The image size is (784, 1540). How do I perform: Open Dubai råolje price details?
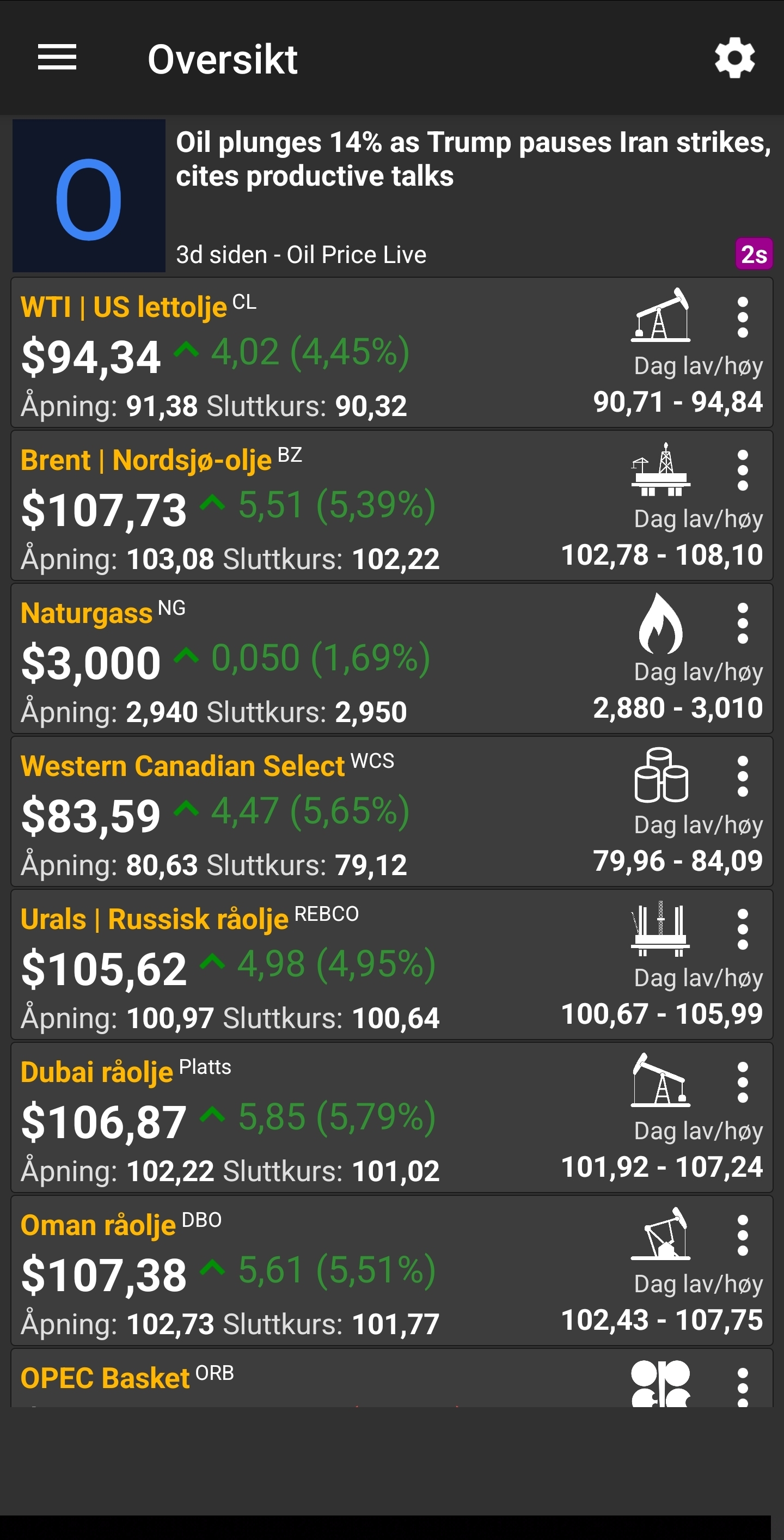(x=299, y=1118)
